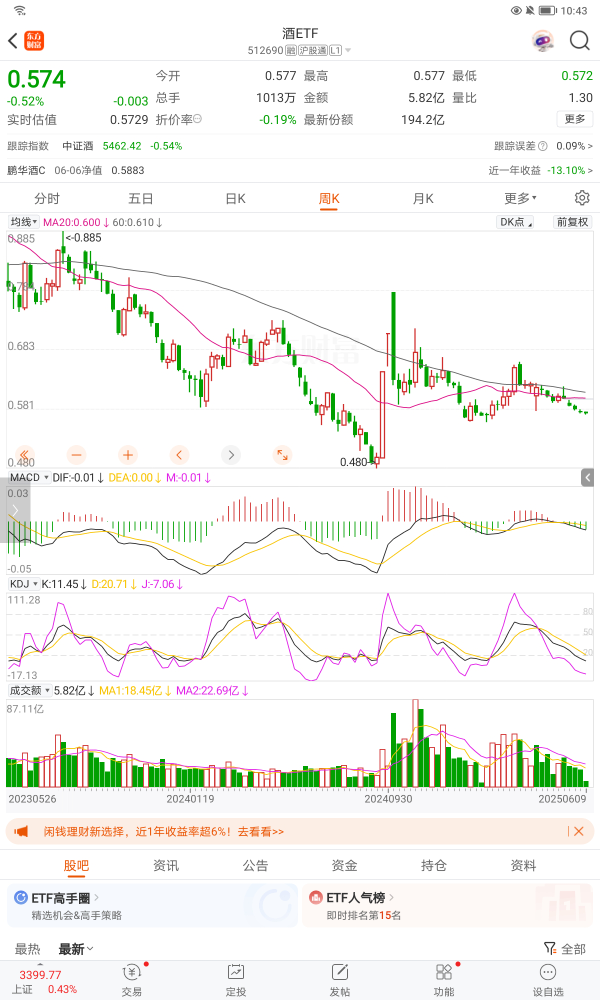Open the ETF高手圈 card
The image size is (600, 1000).
point(152,906)
